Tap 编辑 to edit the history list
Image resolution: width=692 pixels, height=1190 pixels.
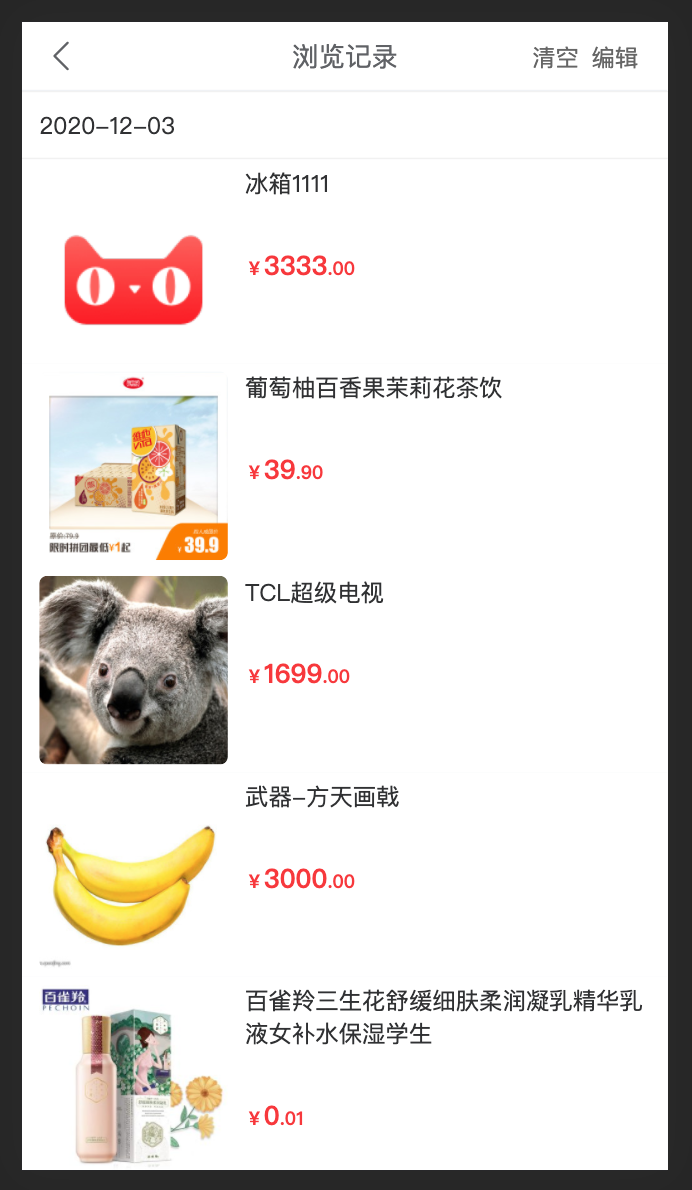615,58
